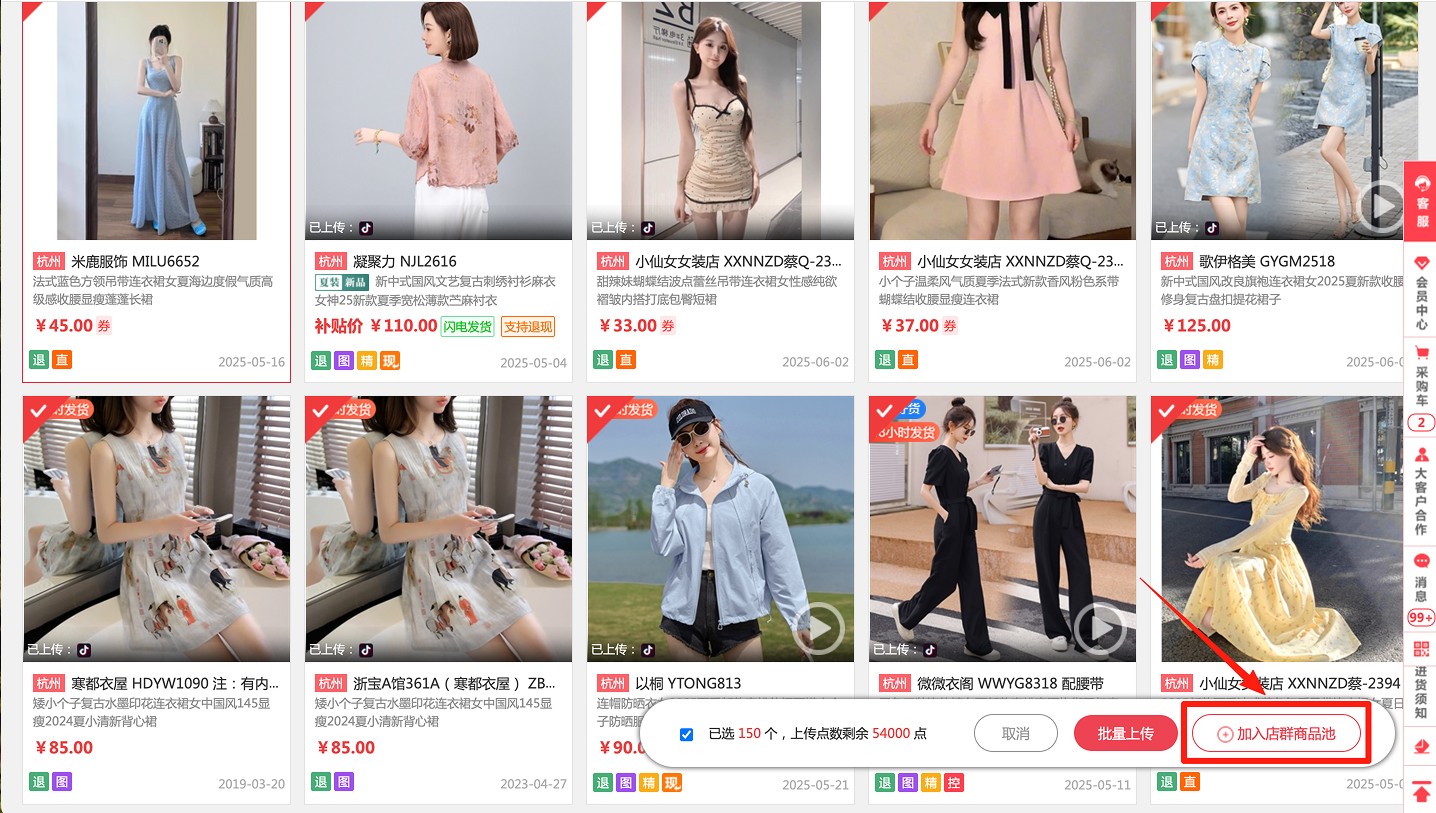This screenshot has width=1436, height=813.
Task: Go to 会员中心 in sidebar
Action: [1421, 292]
